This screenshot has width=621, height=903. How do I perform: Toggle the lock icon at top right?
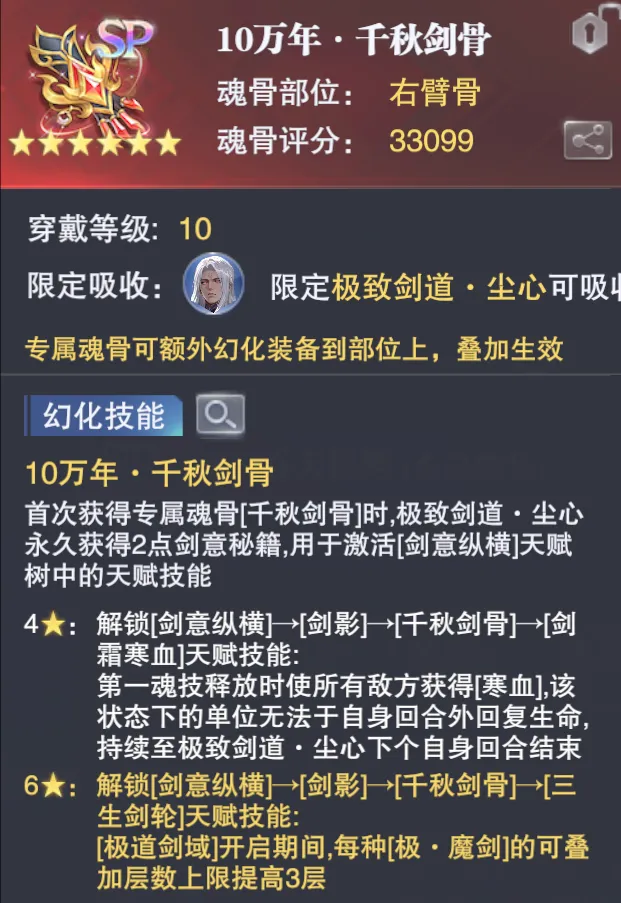[x=592, y=34]
